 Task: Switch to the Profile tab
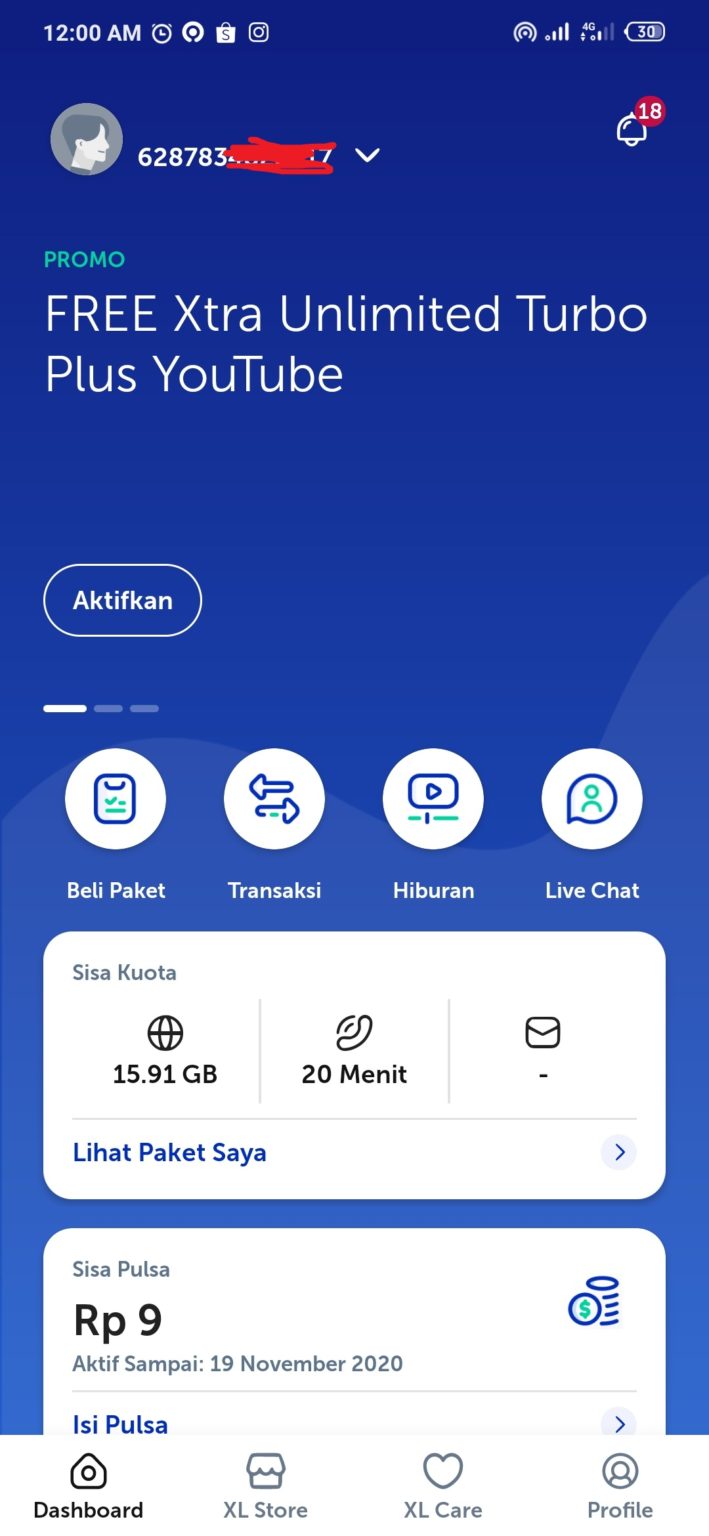tap(620, 1486)
